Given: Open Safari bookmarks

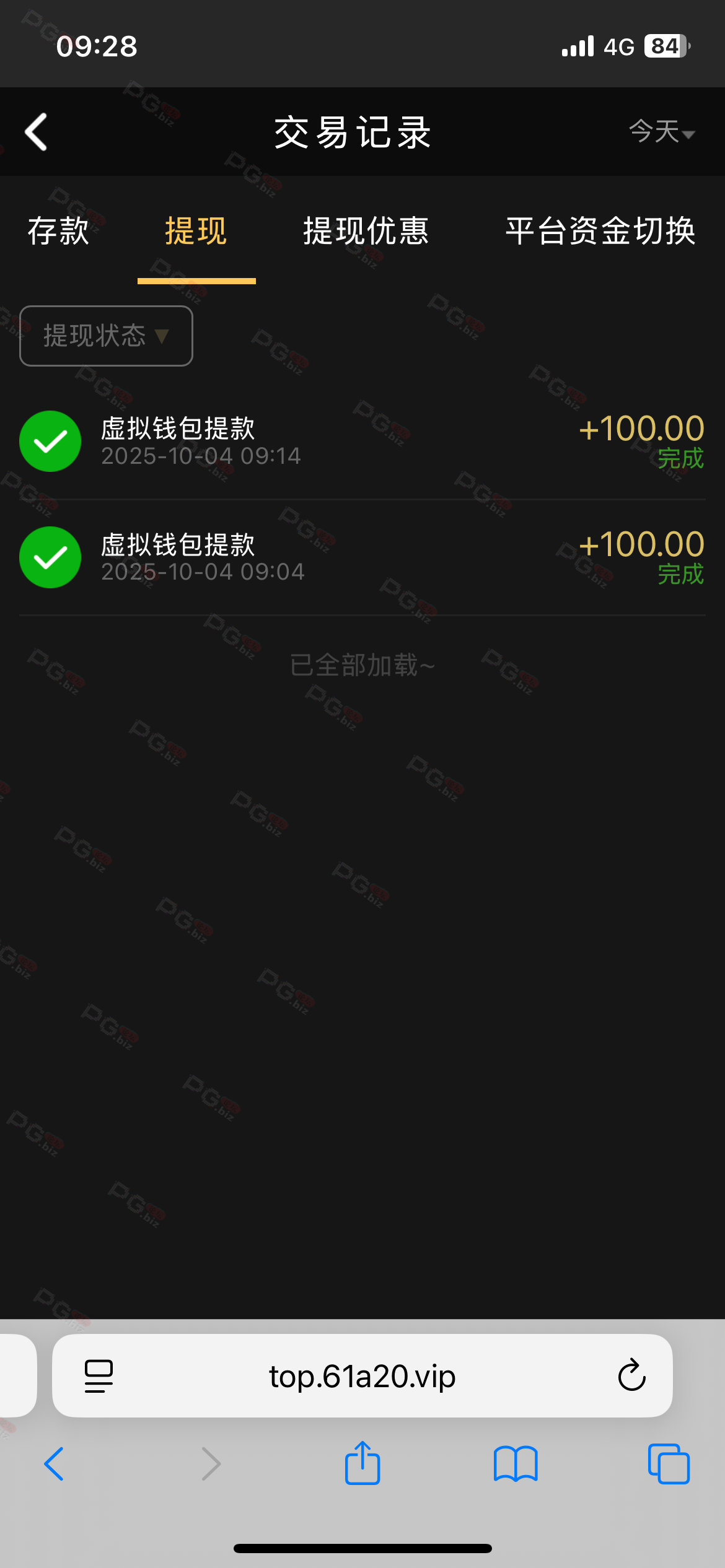Looking at the screenshot, I should (516, 1464).
